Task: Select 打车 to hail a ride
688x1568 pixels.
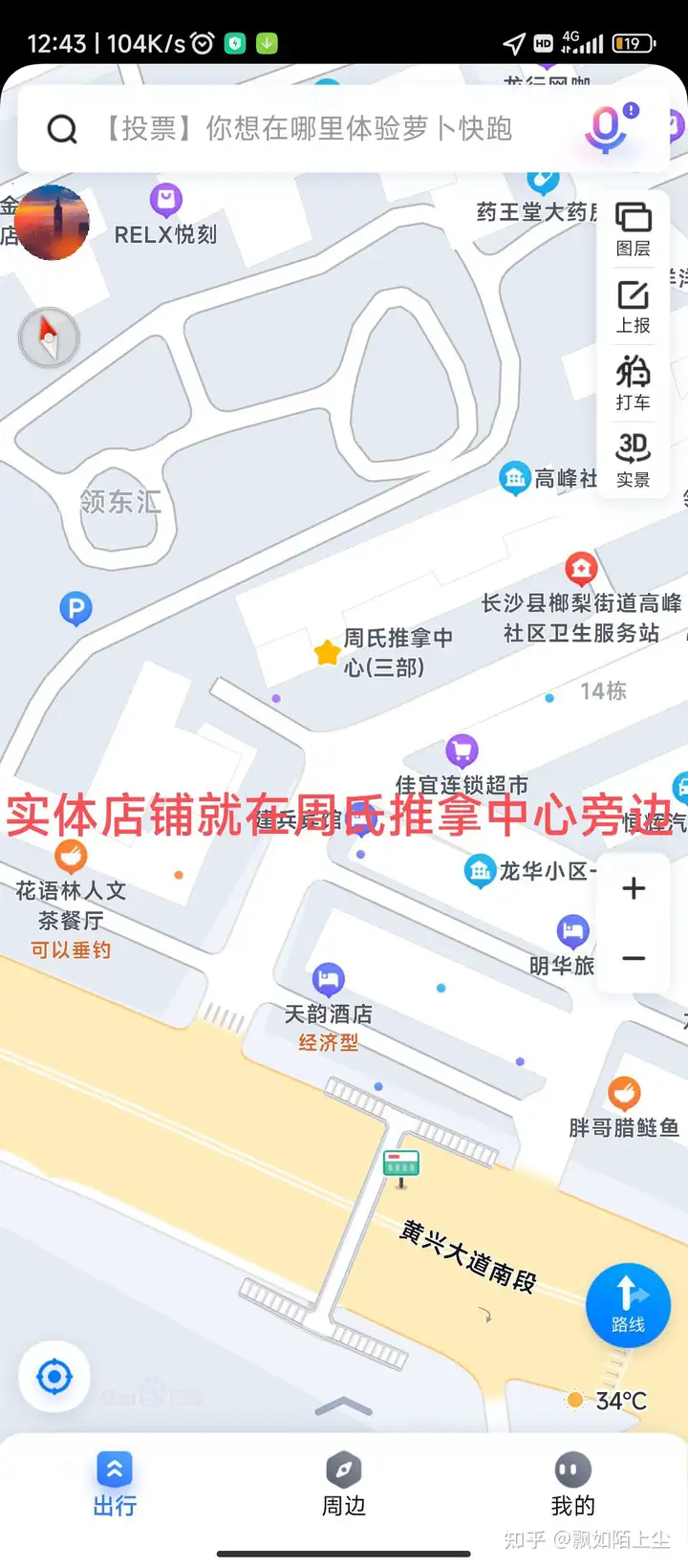Action: 633,382
